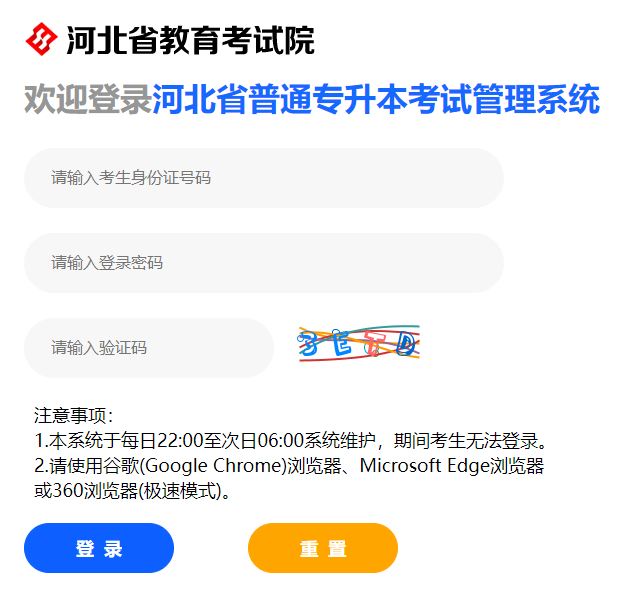Focus the ID card number input field
This screenshot has width=632, height=595.
coord(263,178)
